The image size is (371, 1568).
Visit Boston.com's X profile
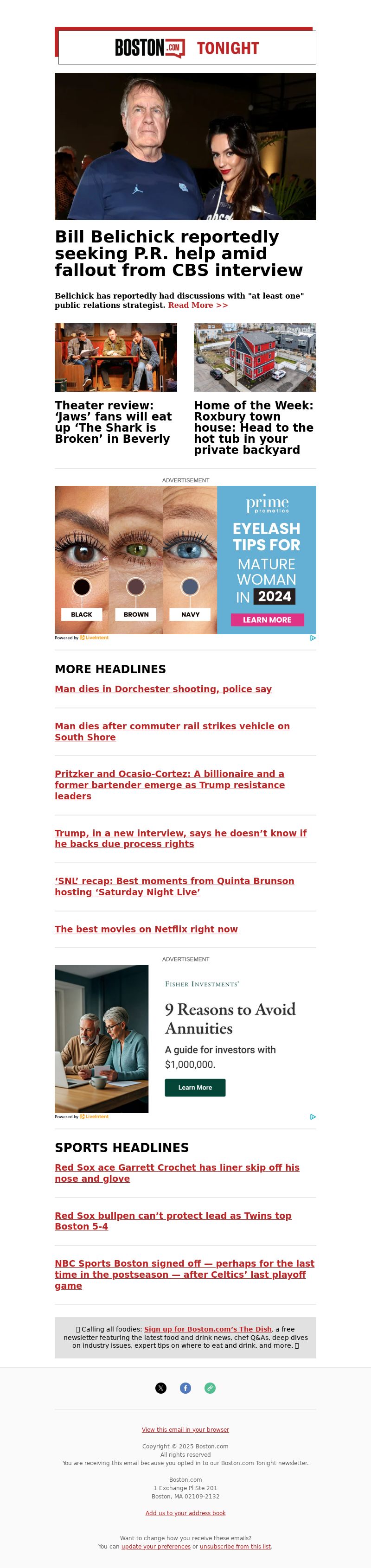coord(161,1388)
